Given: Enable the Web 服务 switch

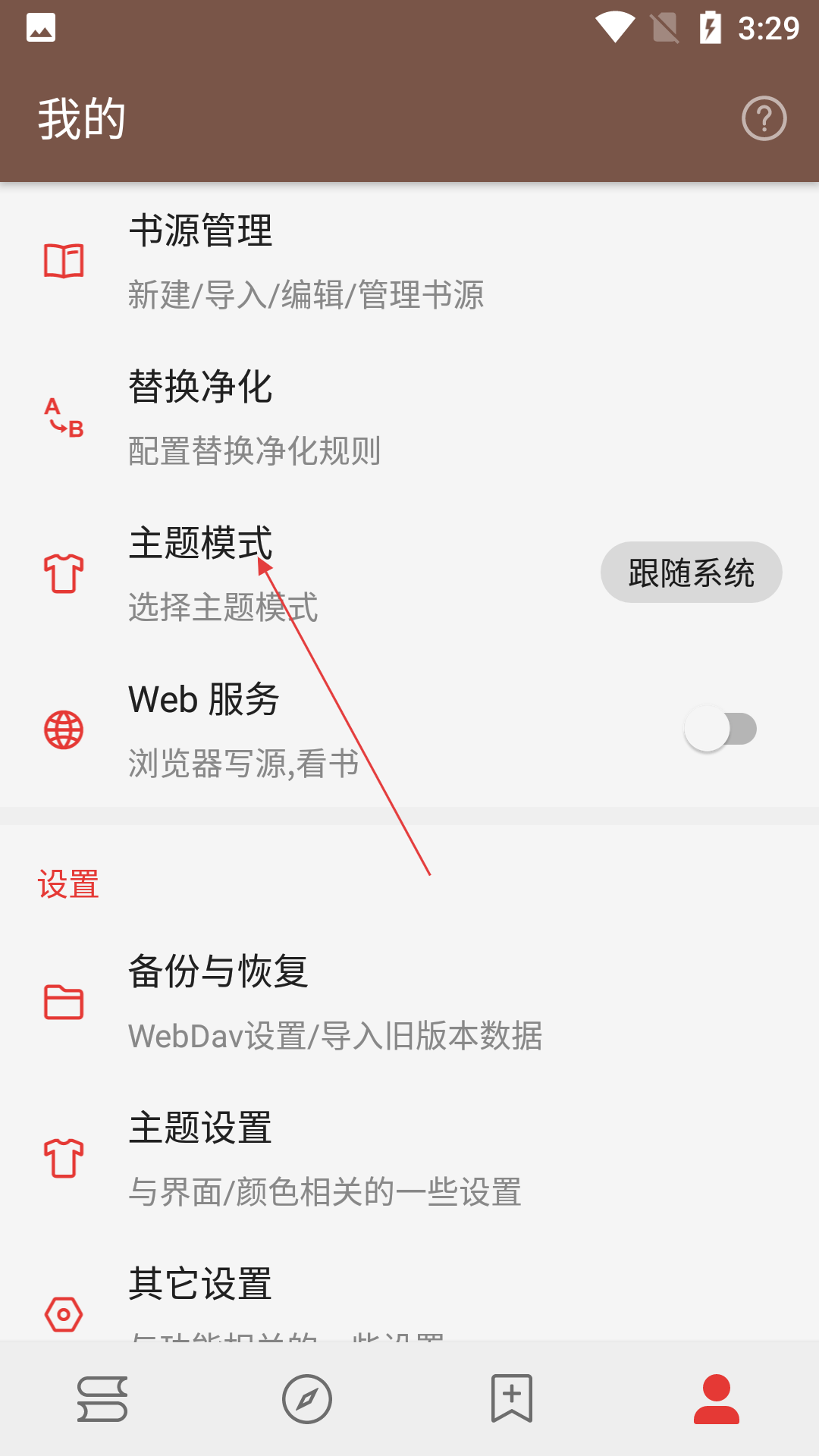Looking at the screenshot, I should click(x=720, y=730).
